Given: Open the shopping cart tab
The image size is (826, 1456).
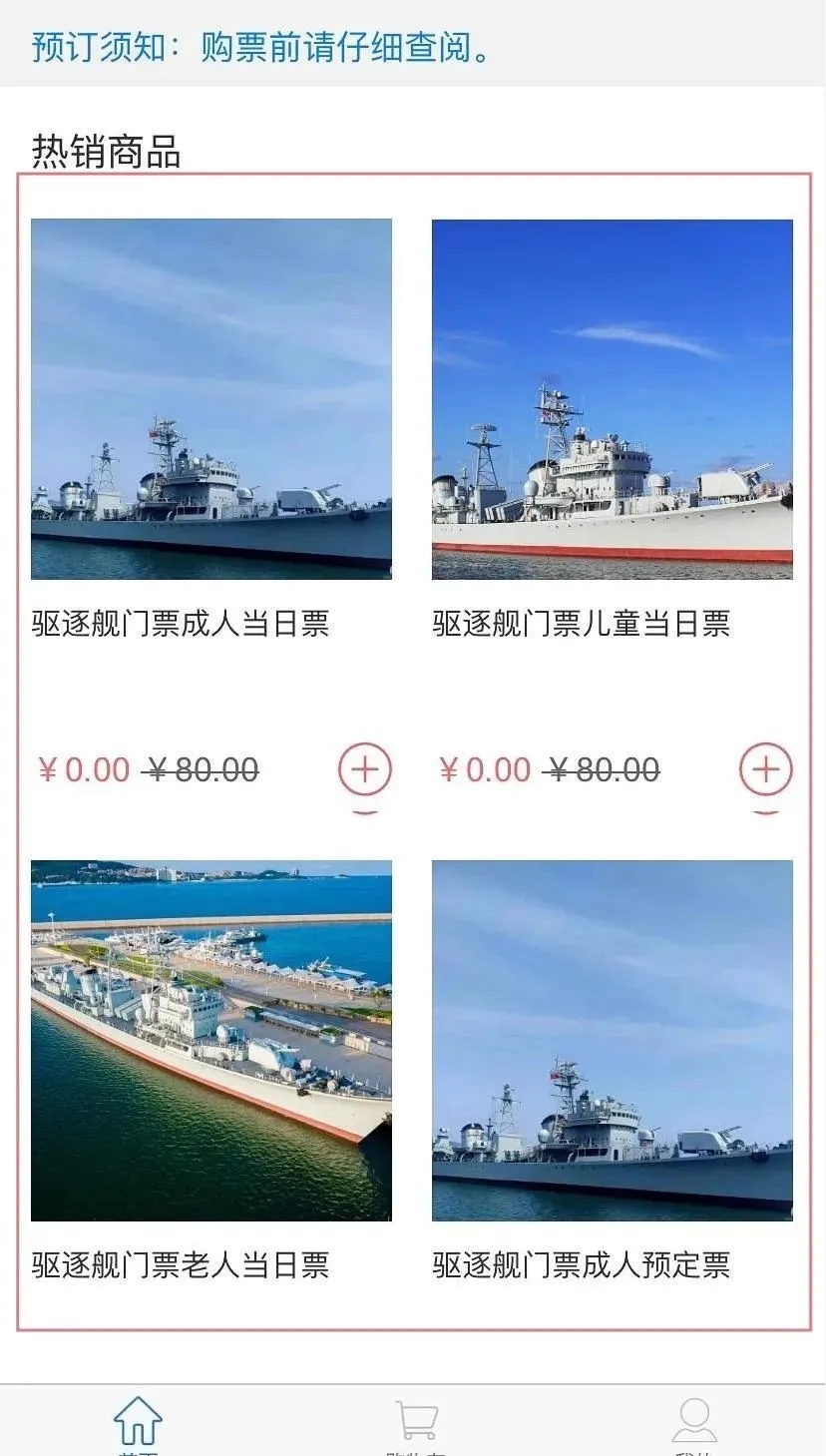Looking at the screenshot, I should (415, 1423).
